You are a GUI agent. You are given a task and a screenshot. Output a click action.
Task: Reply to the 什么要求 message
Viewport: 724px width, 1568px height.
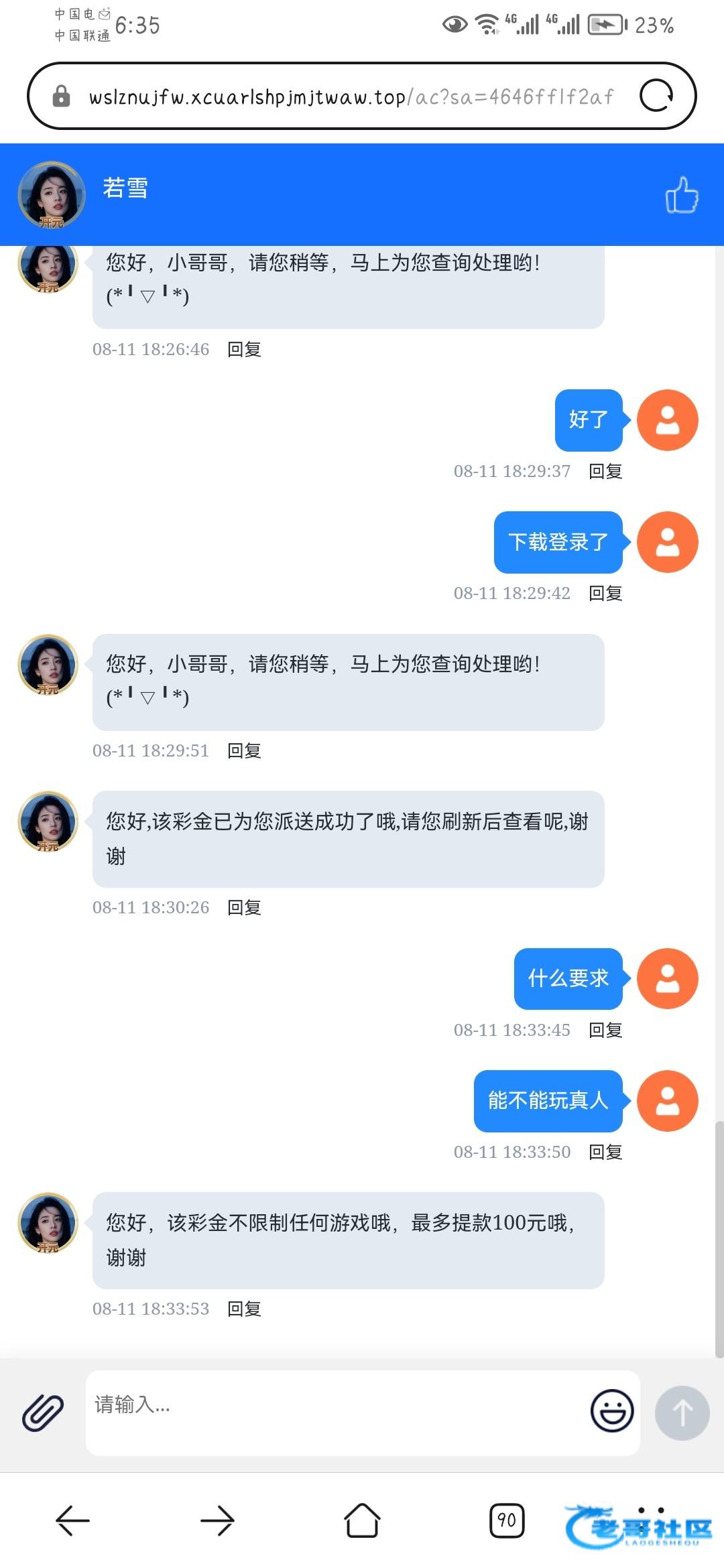(605, 1030)
